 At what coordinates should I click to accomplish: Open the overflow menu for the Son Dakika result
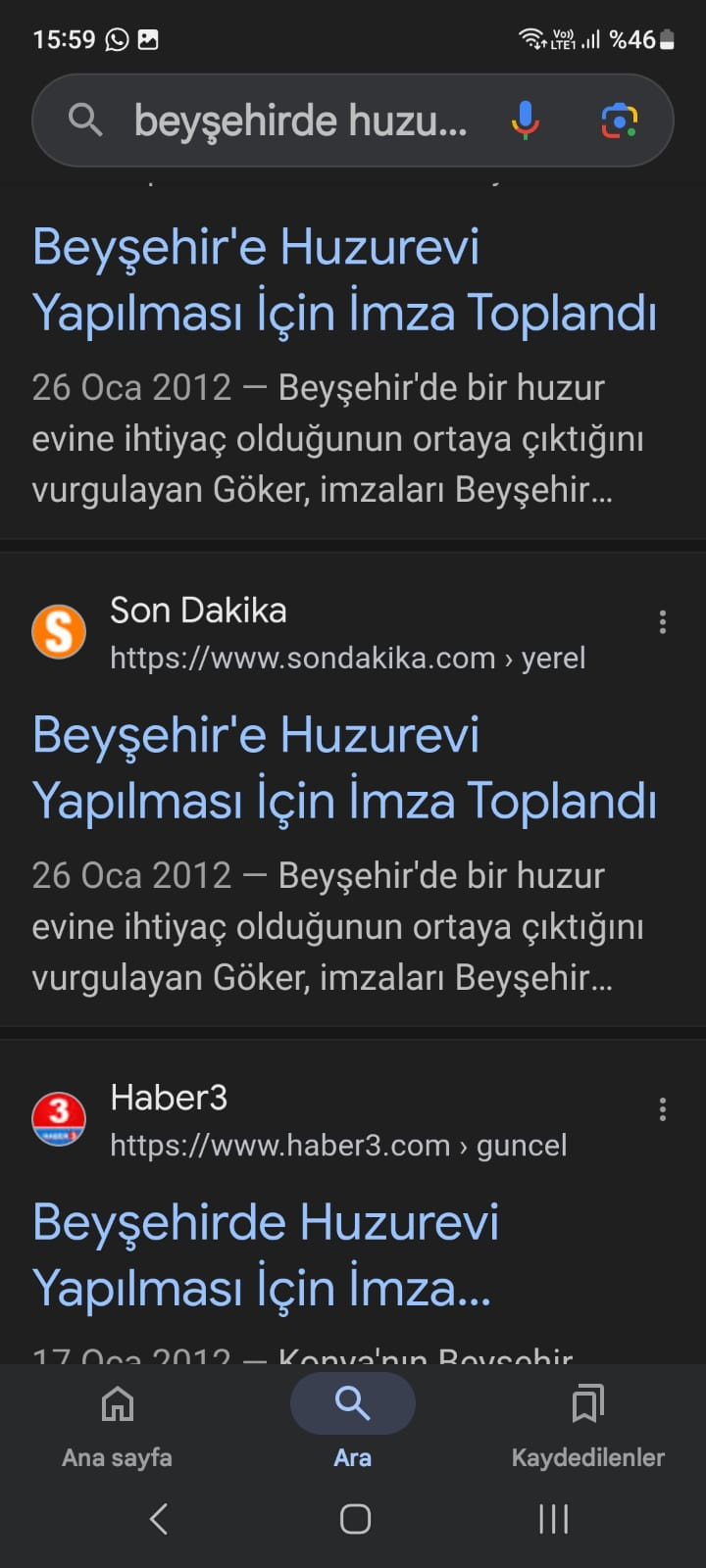[x=663, y=622]
